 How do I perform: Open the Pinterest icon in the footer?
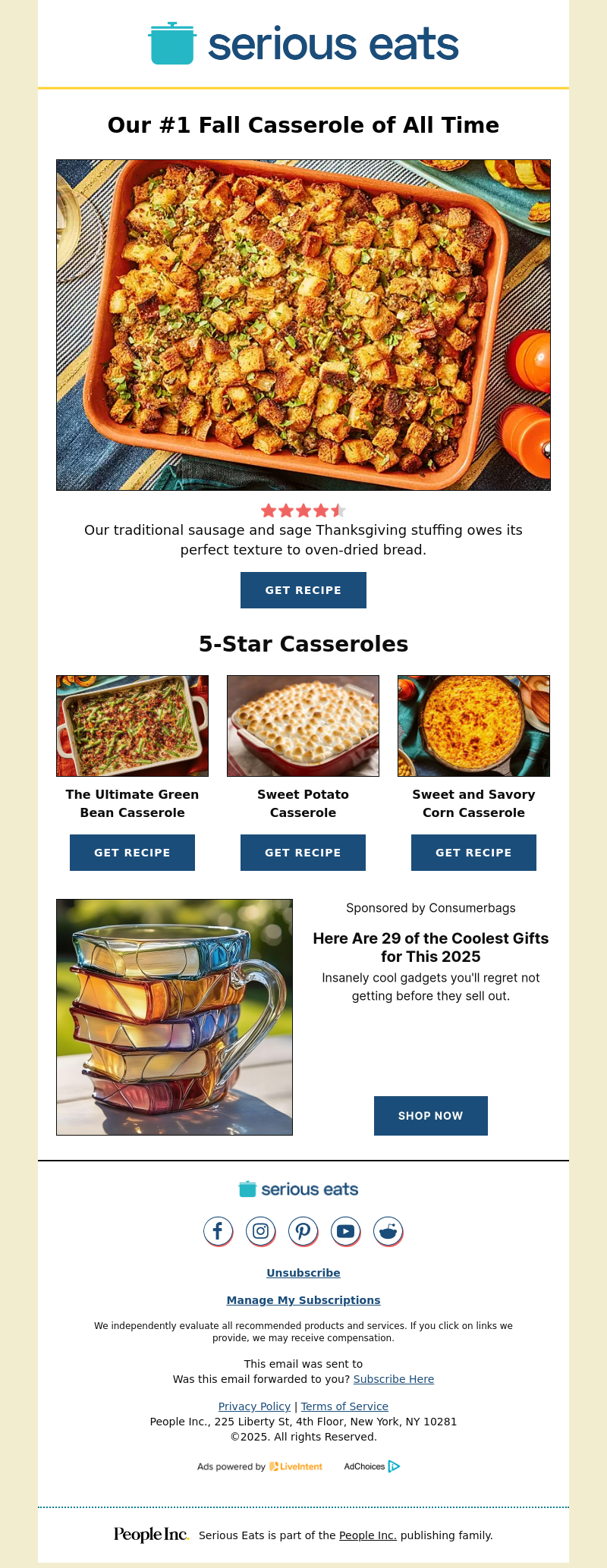click(x=303, y=1231)
